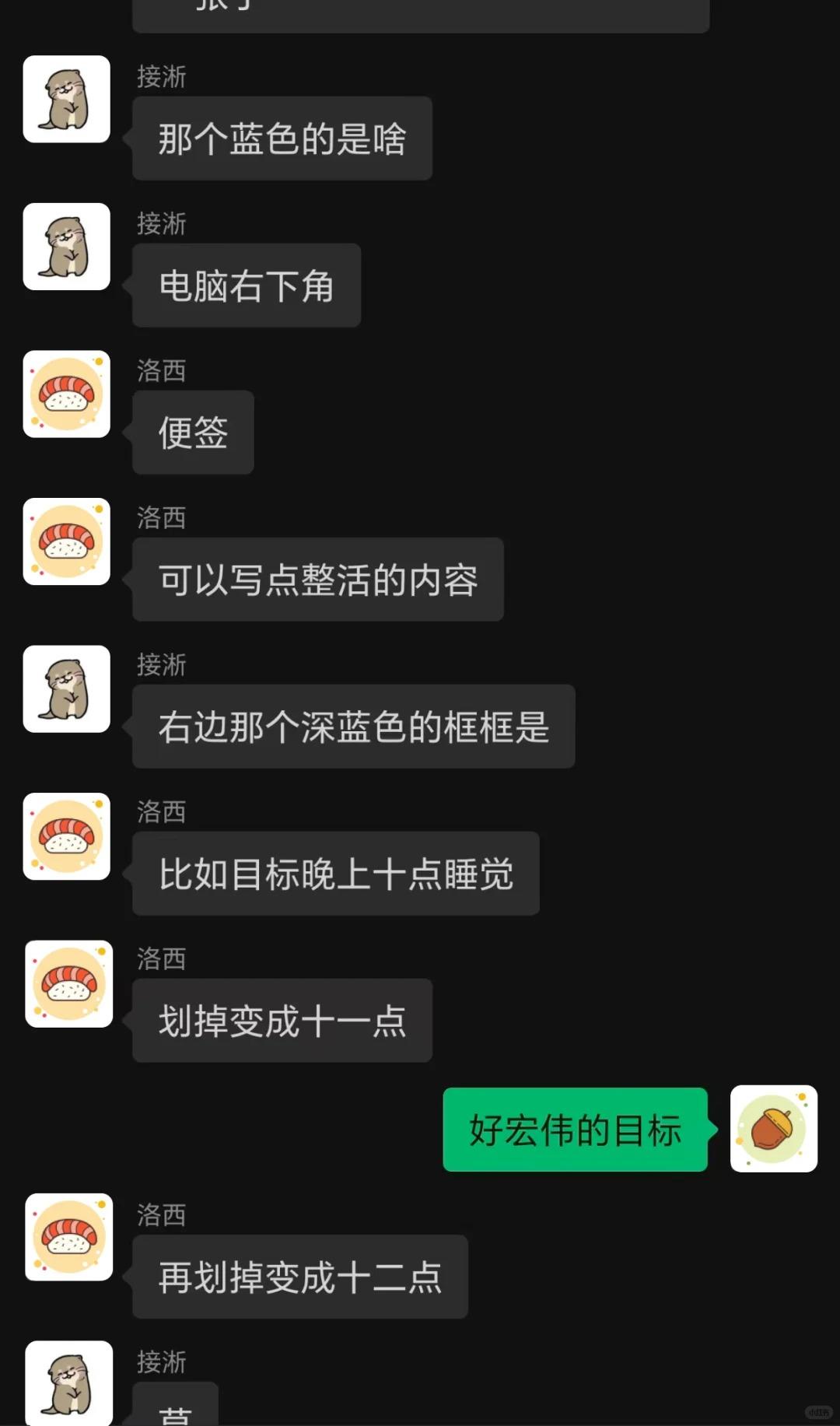
Task: Select the message 那个蓝色的是啥
Action: 282,137
